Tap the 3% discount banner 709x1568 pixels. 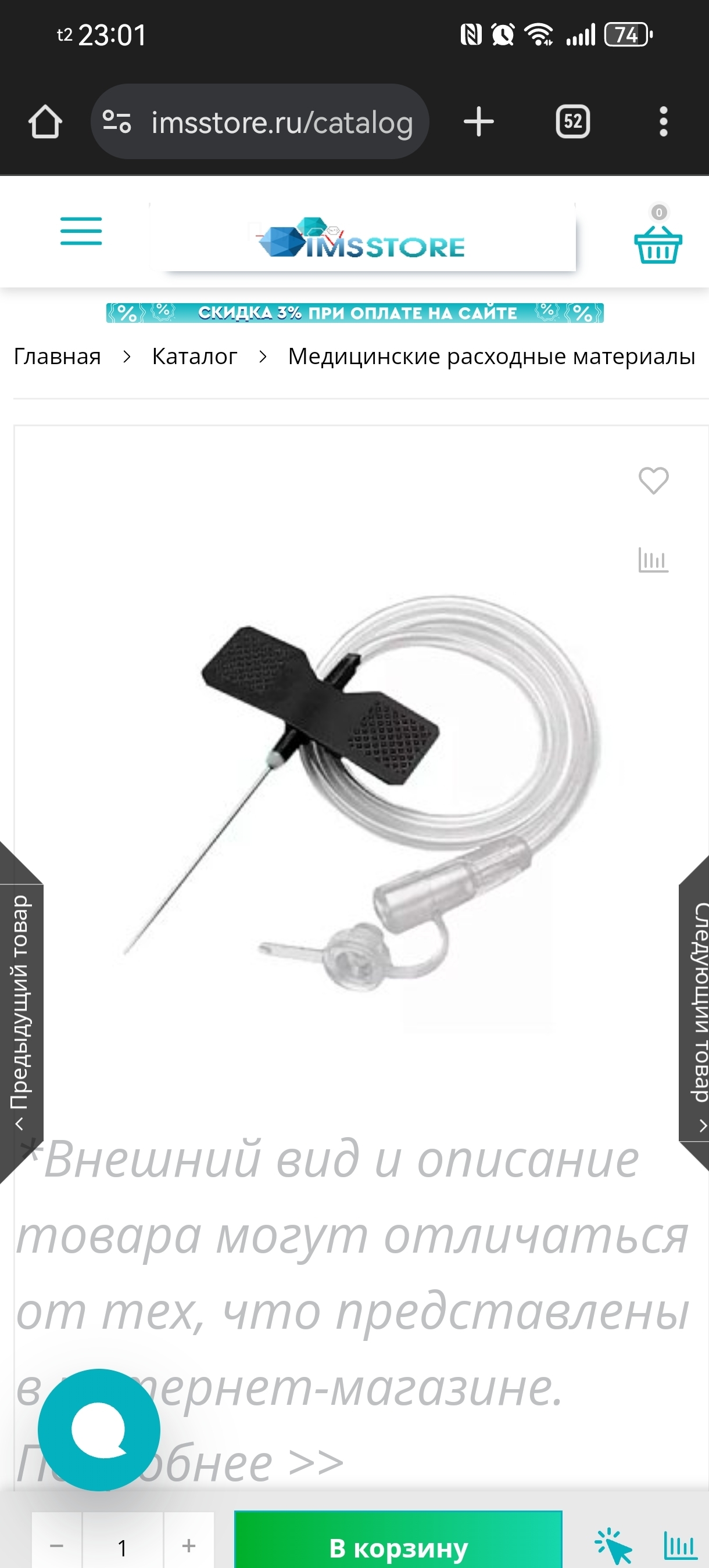click(354, 313)
